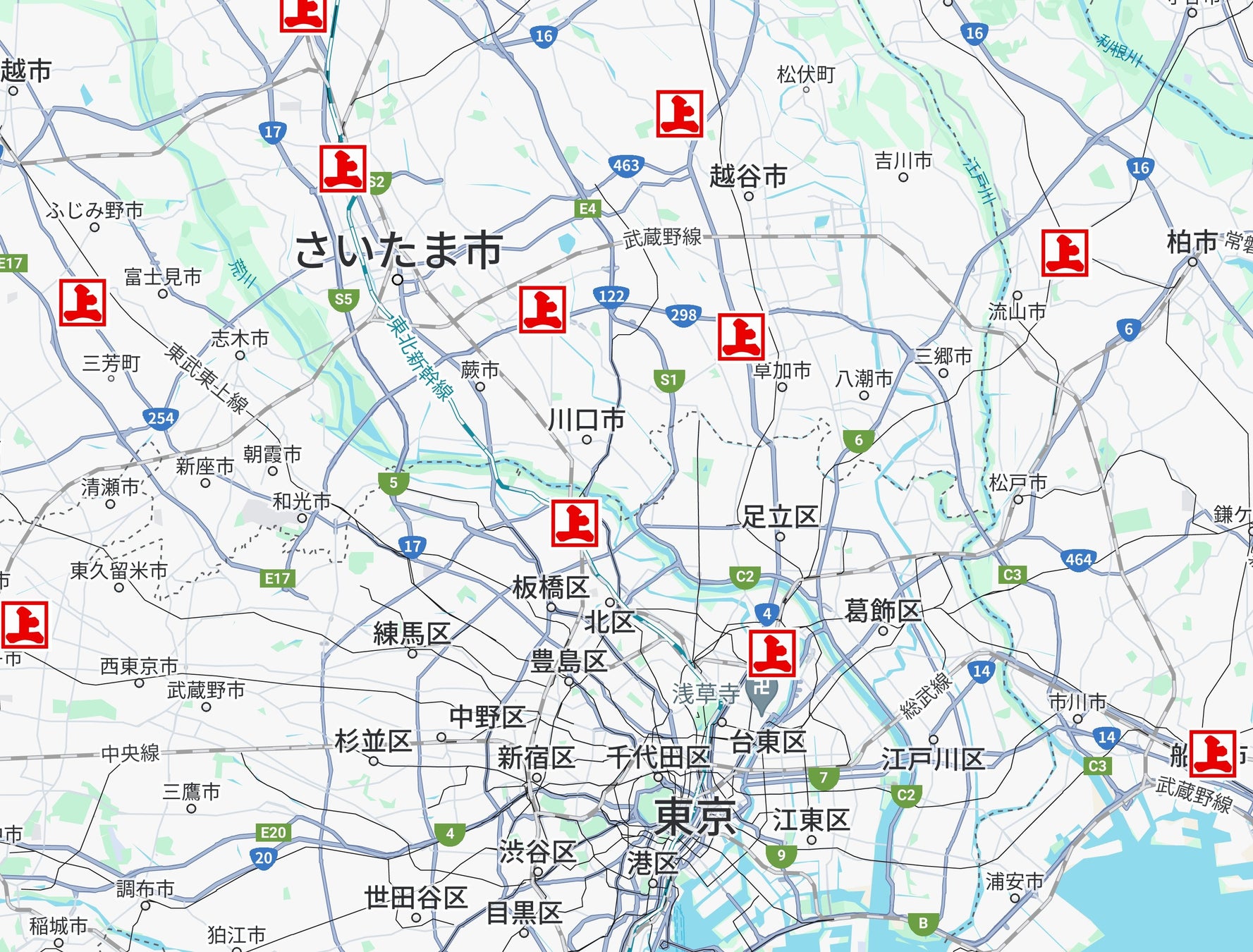Open the store marker west of 西東京市
Image resolution: width=1253 pixels, height=952 pixels.
tap(25, 625)
